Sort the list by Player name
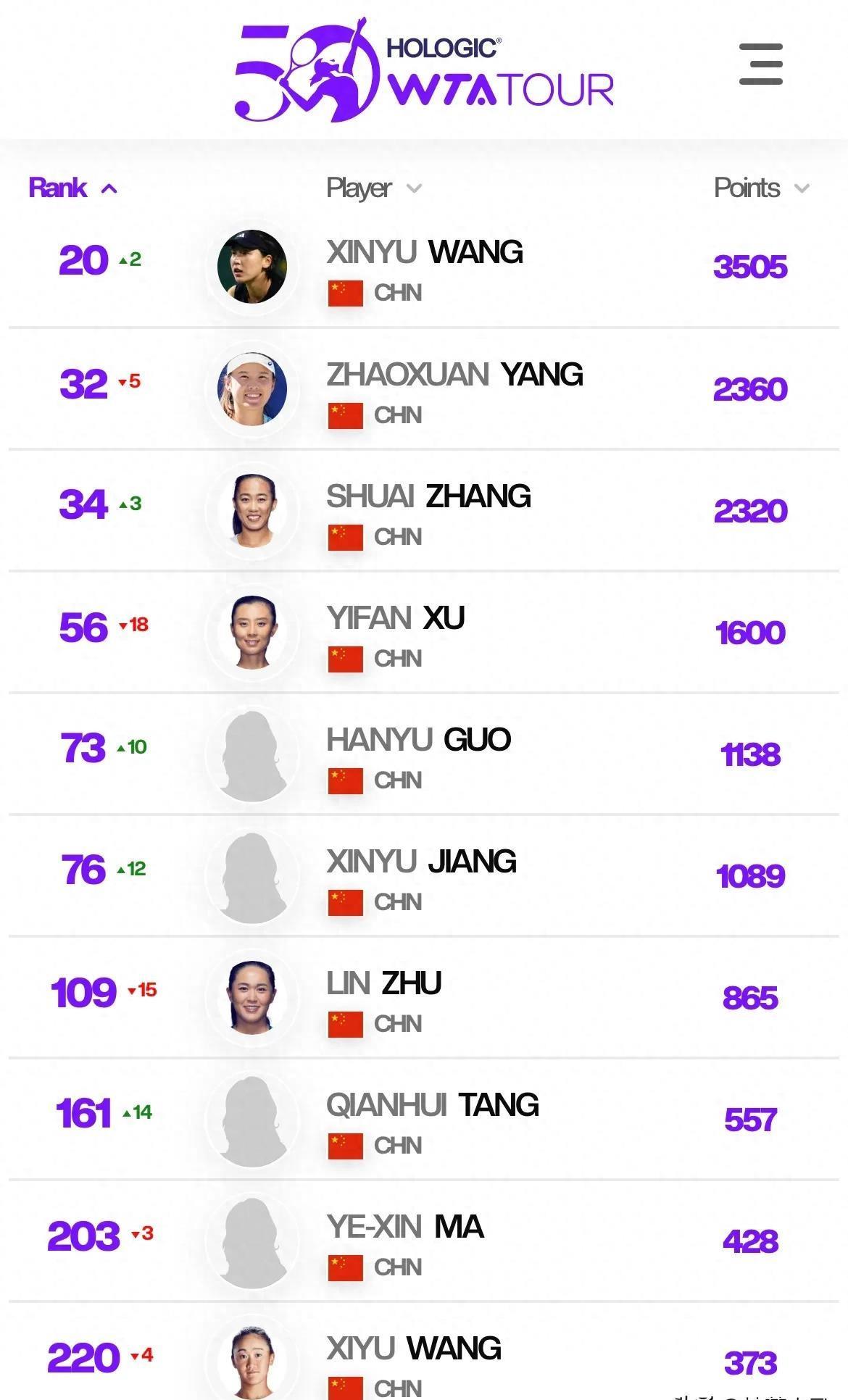 [373, 188]
